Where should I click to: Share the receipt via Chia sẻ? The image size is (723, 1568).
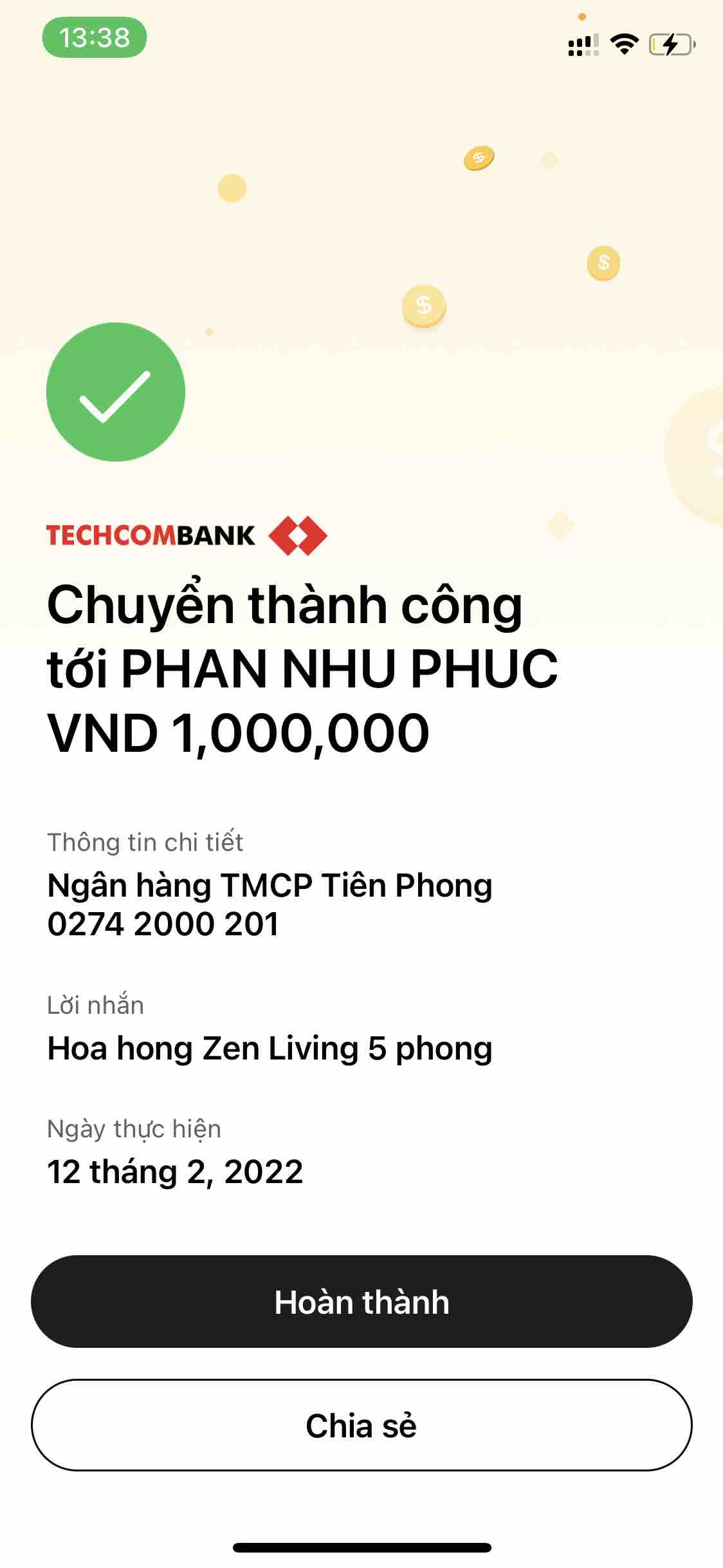point(361,1426)
